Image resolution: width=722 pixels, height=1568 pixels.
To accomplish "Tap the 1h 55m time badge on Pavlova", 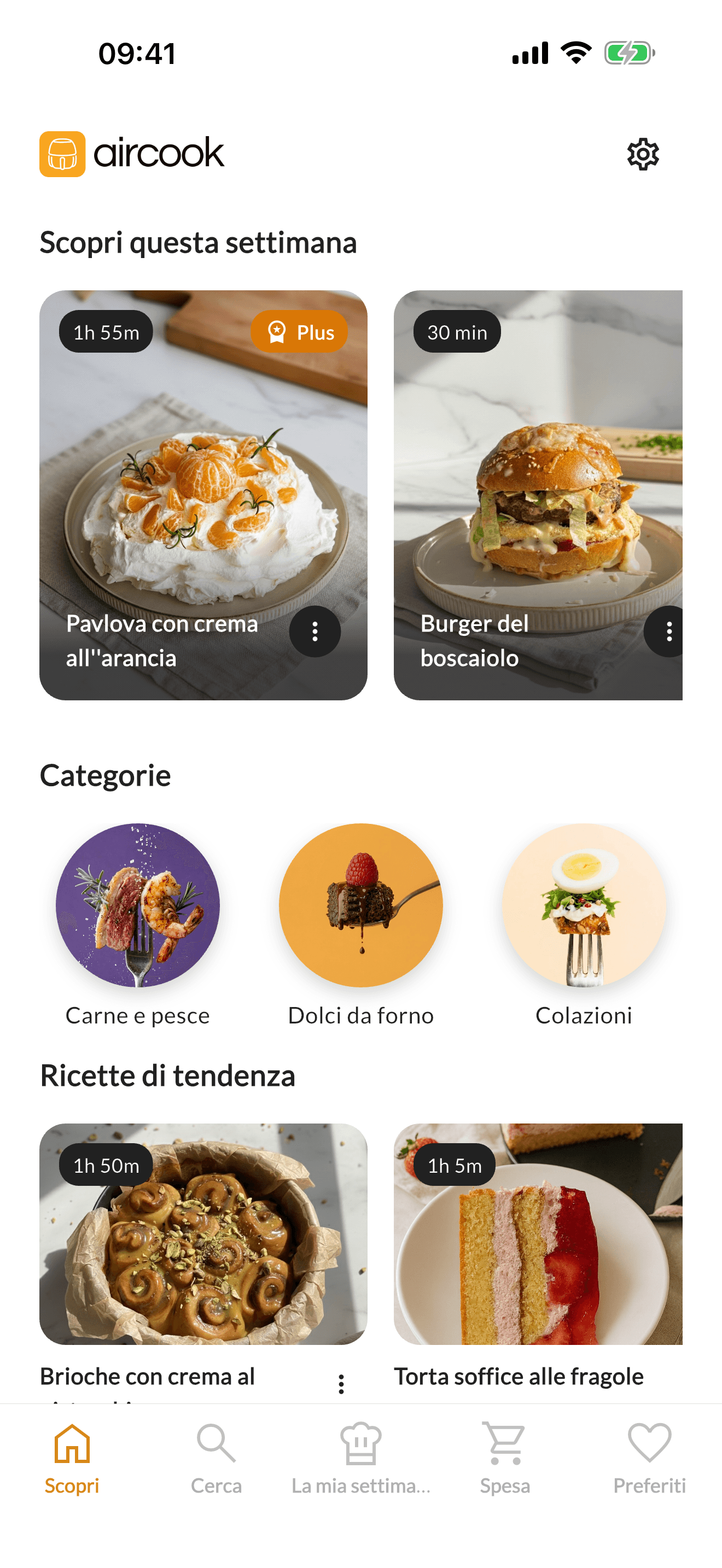I will [x=106, y=332].
